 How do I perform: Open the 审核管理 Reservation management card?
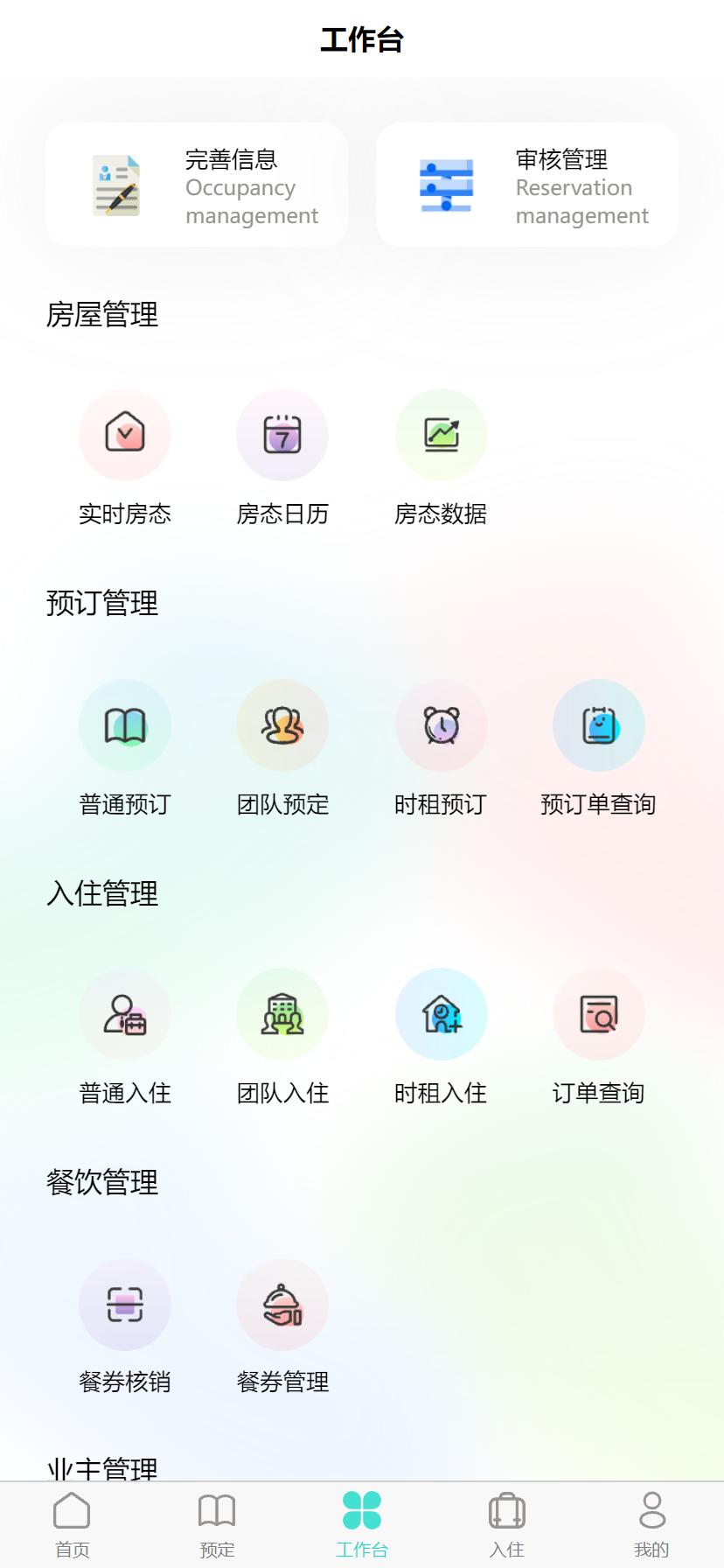click(526, 185)
